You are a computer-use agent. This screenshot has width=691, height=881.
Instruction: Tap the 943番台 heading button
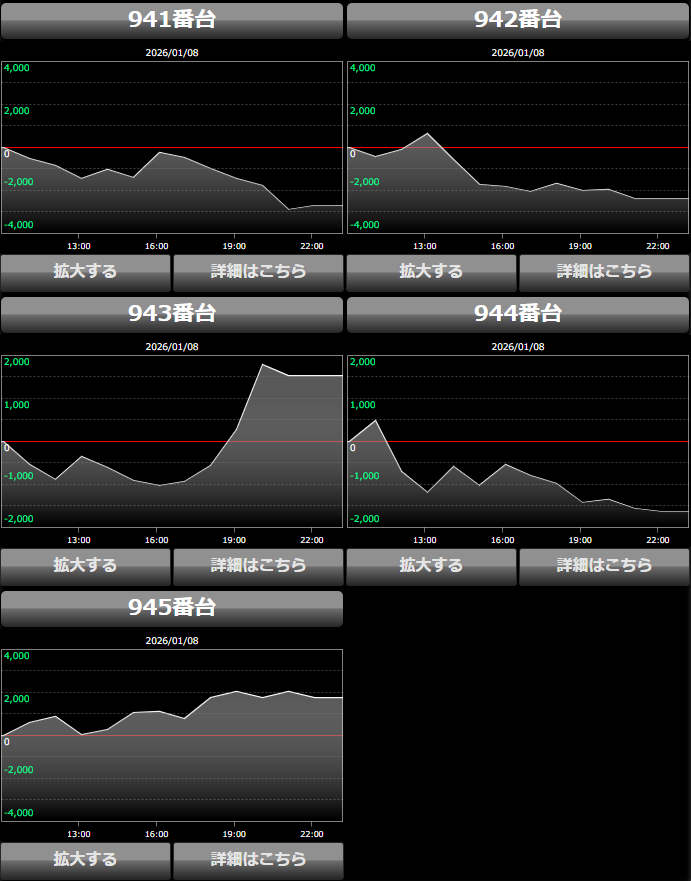pos(172,314)
